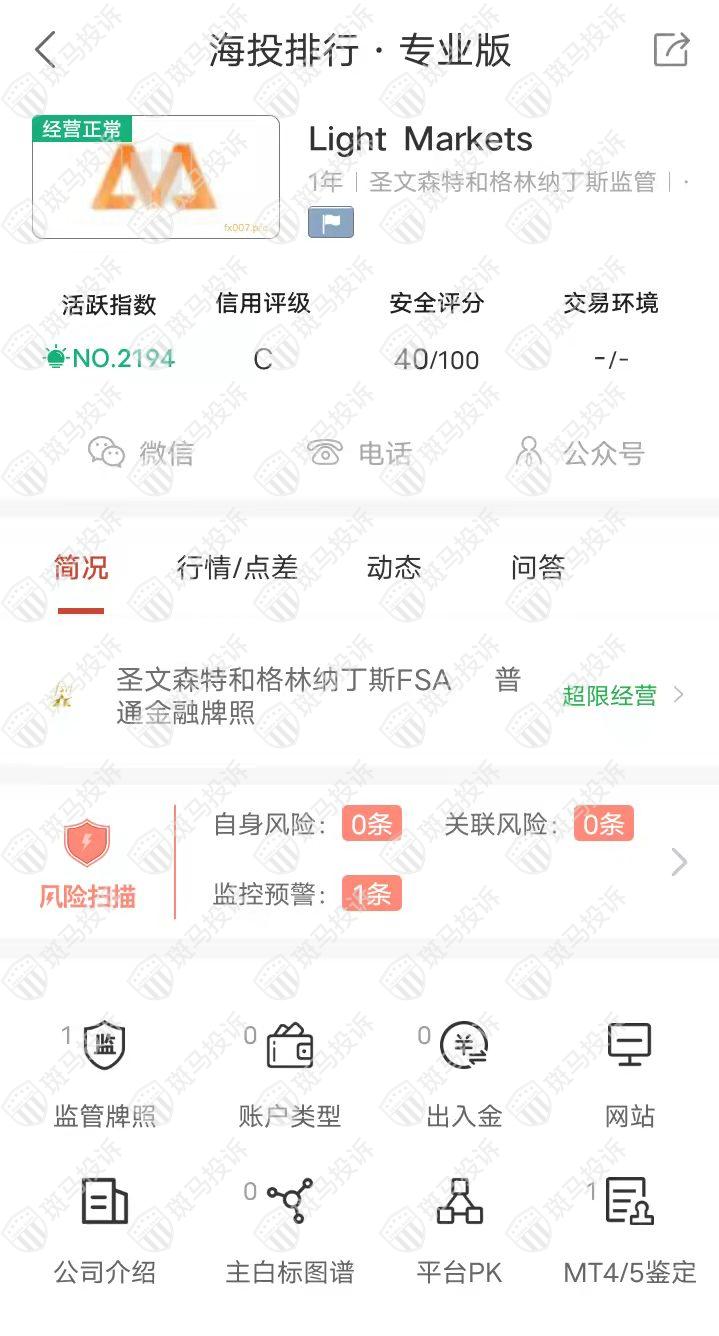Open the 圣文森特和格林纳丁斯FSA license row

pyautogui.click(x=360, y=696)
